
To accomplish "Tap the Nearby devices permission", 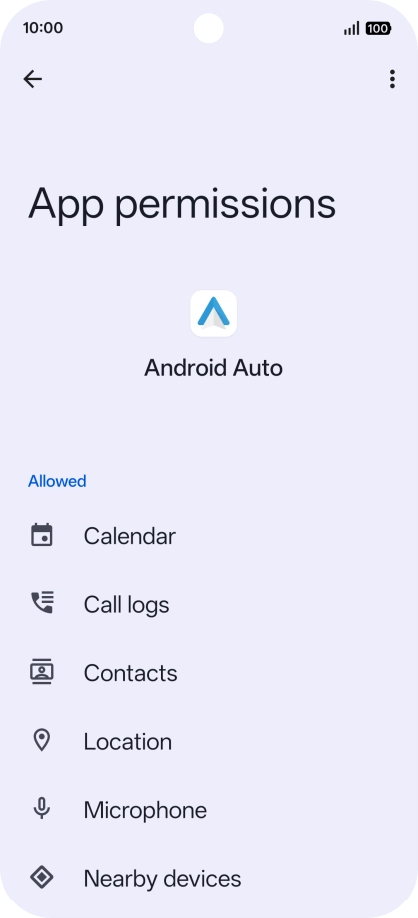I will pos(209,878).
